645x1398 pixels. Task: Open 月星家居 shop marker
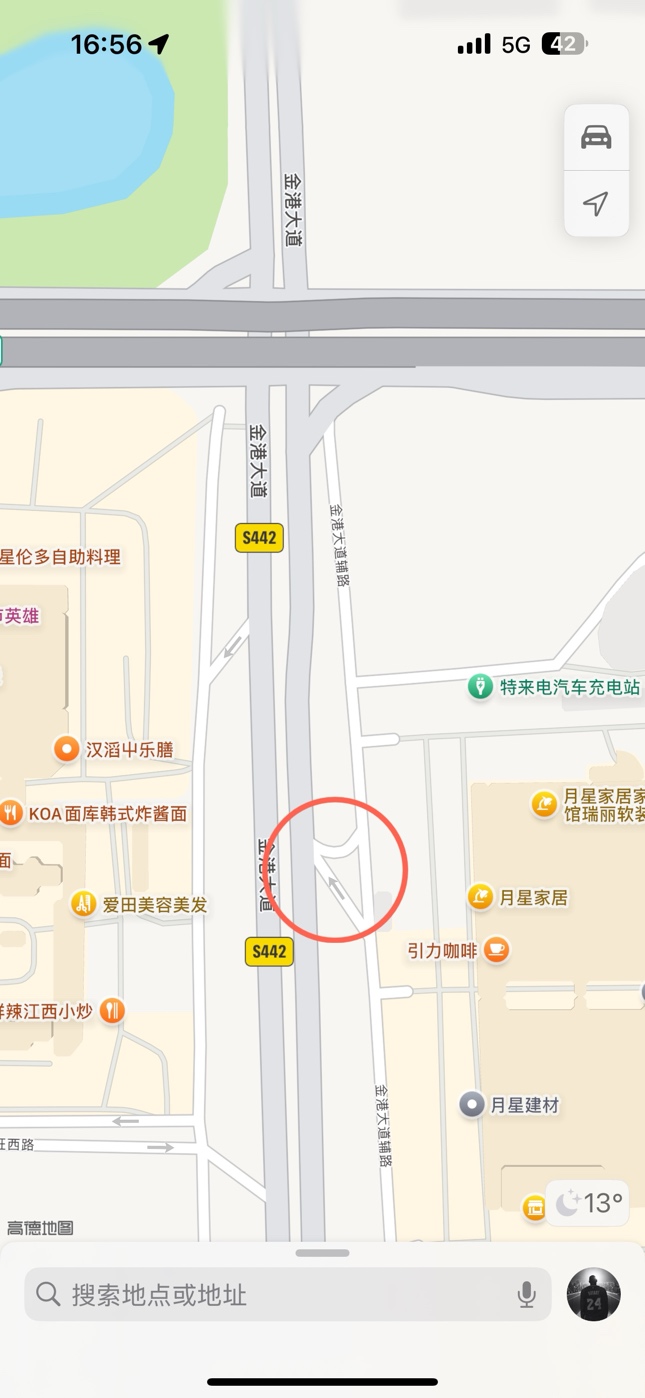(481, 897)
